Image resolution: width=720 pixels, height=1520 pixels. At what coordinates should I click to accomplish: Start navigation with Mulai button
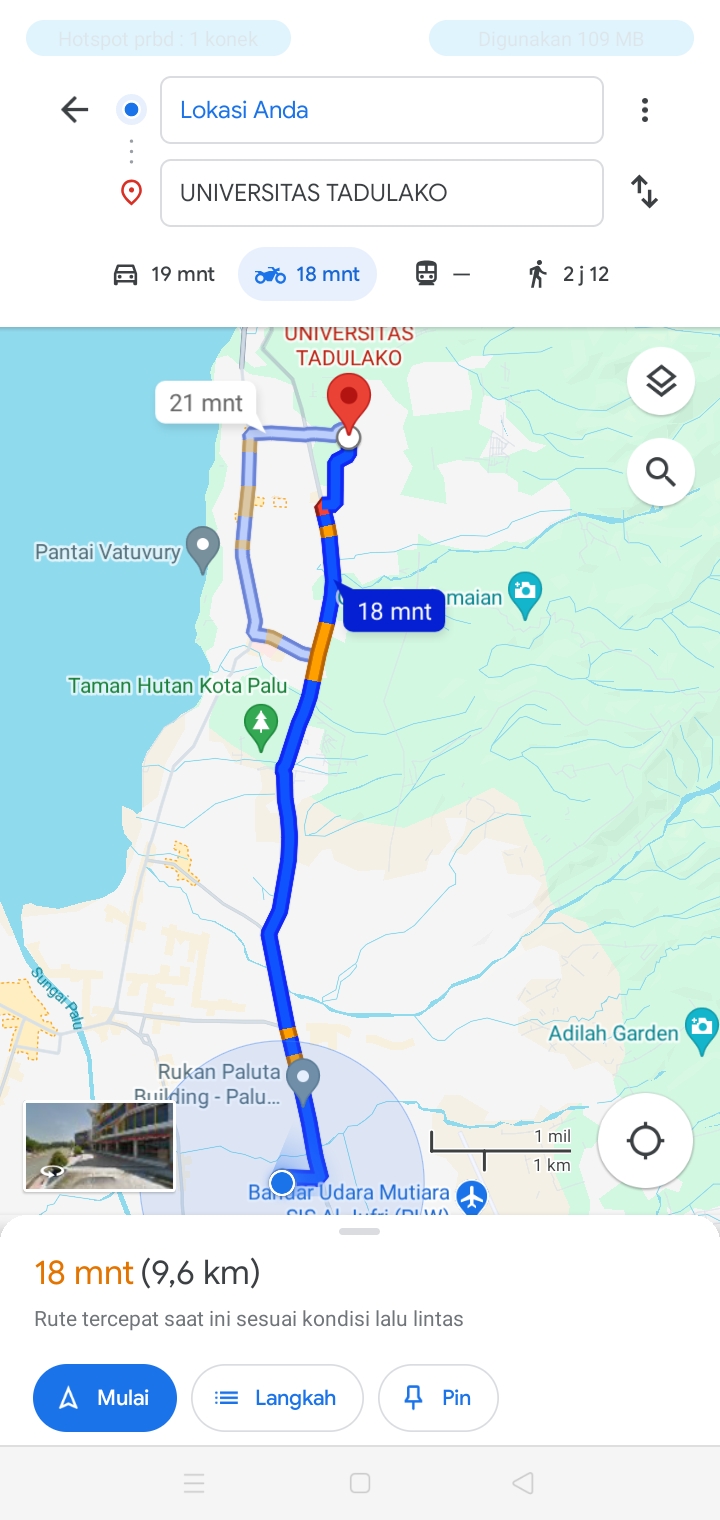105,1398
